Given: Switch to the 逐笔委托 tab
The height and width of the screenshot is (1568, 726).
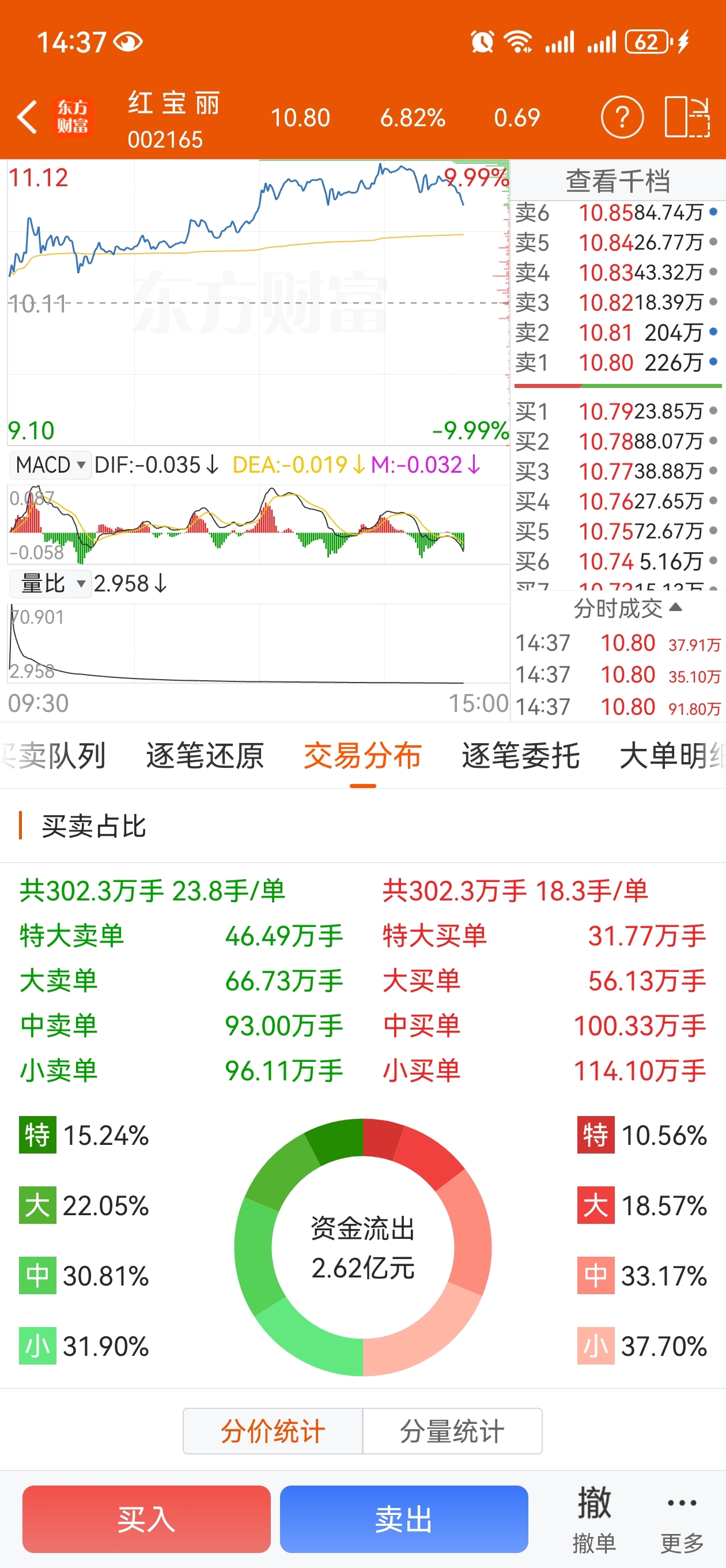Looking at the screenshot, I should click(520, 756).
